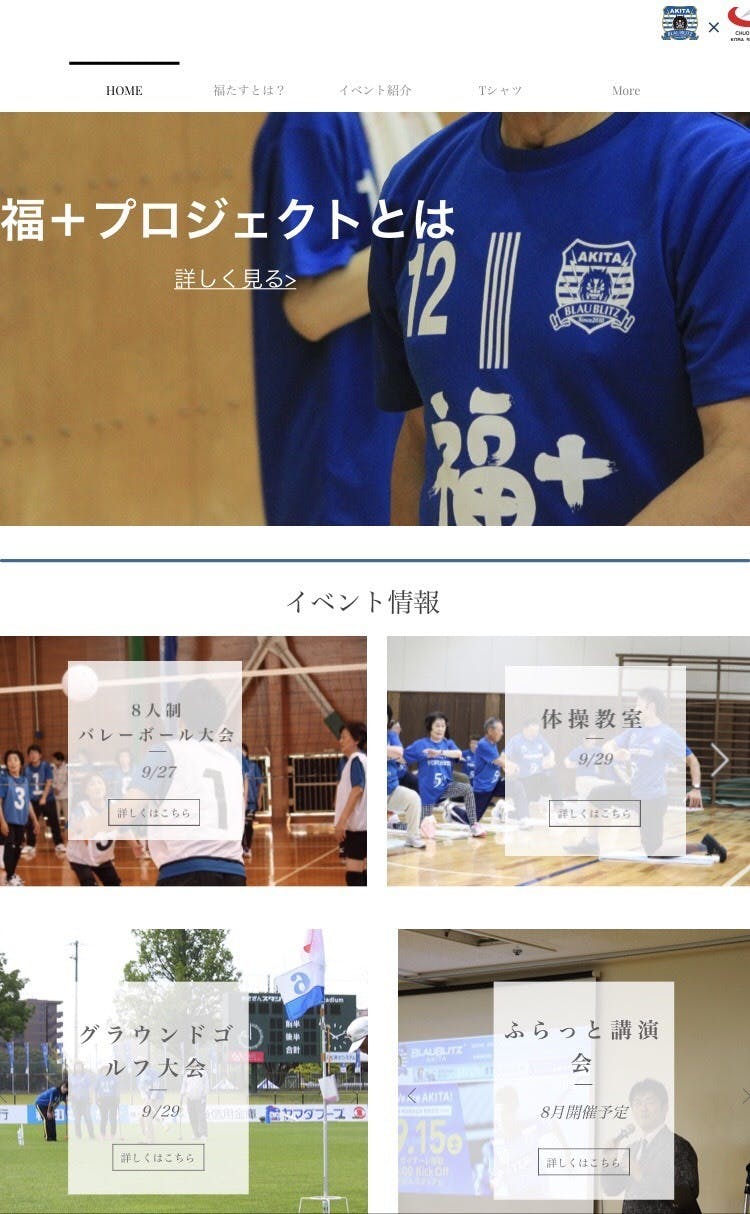
Task: Go to the HOME tab
Action: pyautogui.click(x=124, y=90)
